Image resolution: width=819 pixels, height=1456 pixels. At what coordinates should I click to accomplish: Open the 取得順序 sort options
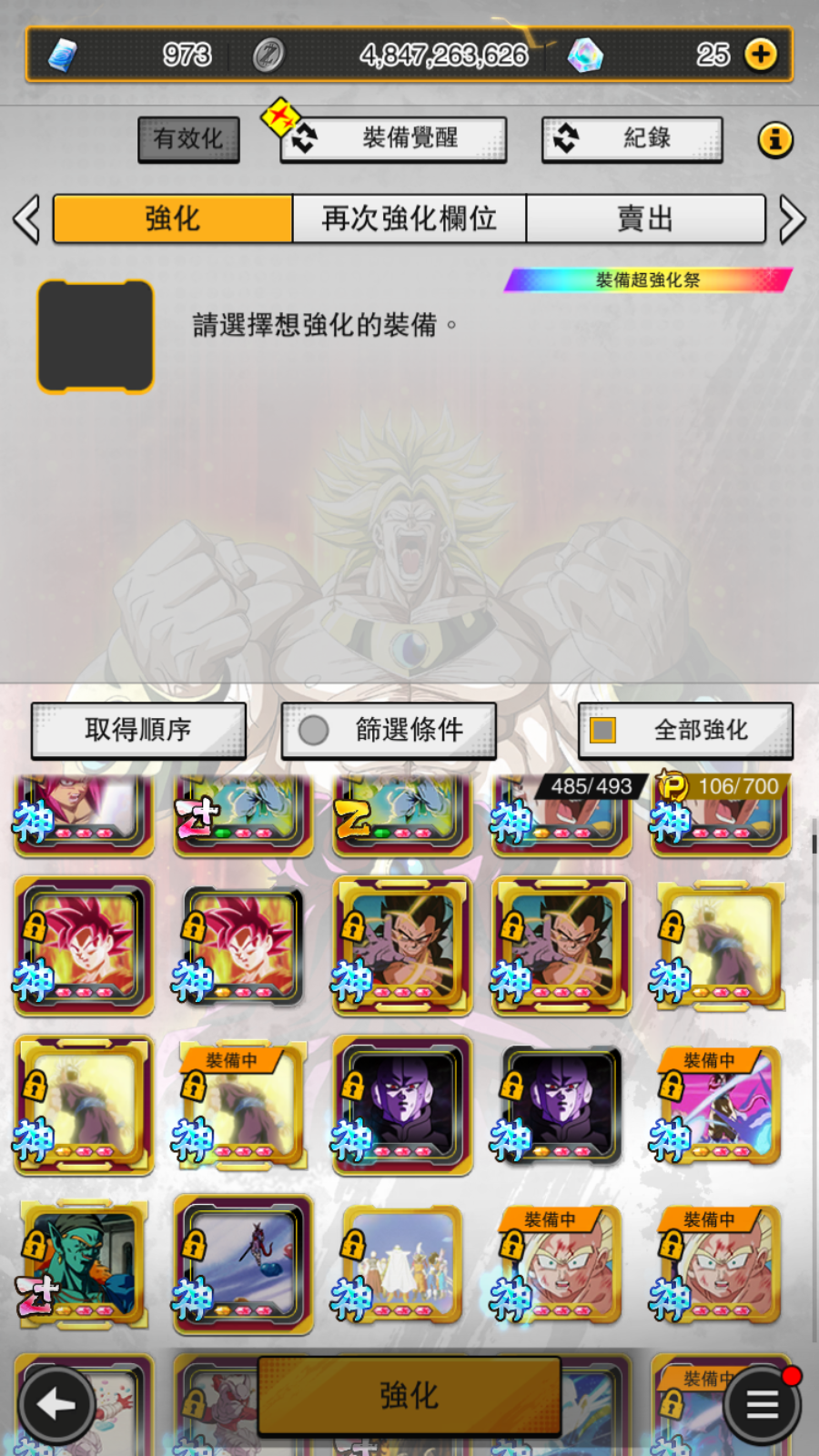tap(138, 730)
